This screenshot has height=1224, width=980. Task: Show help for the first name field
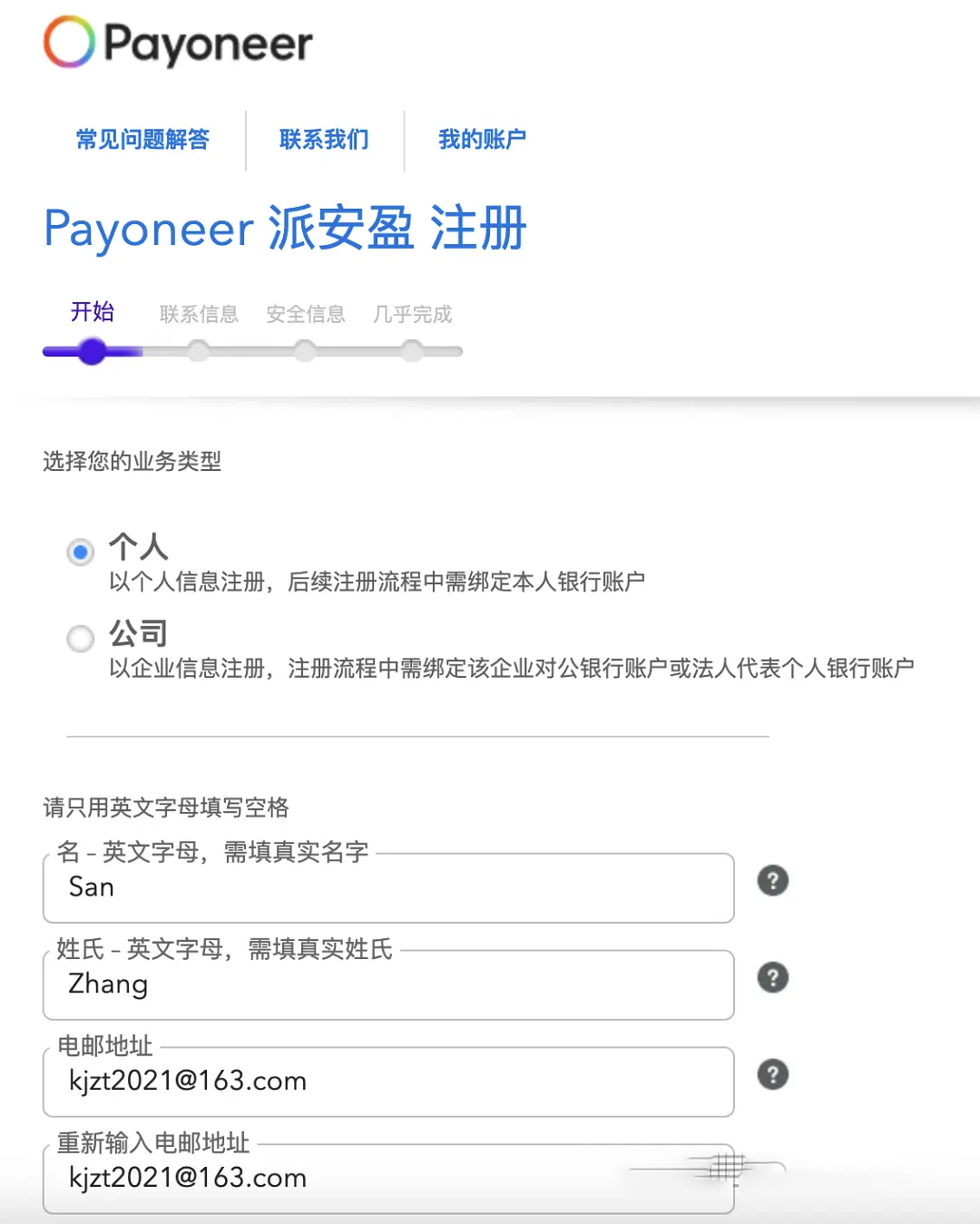coord(772,880)
